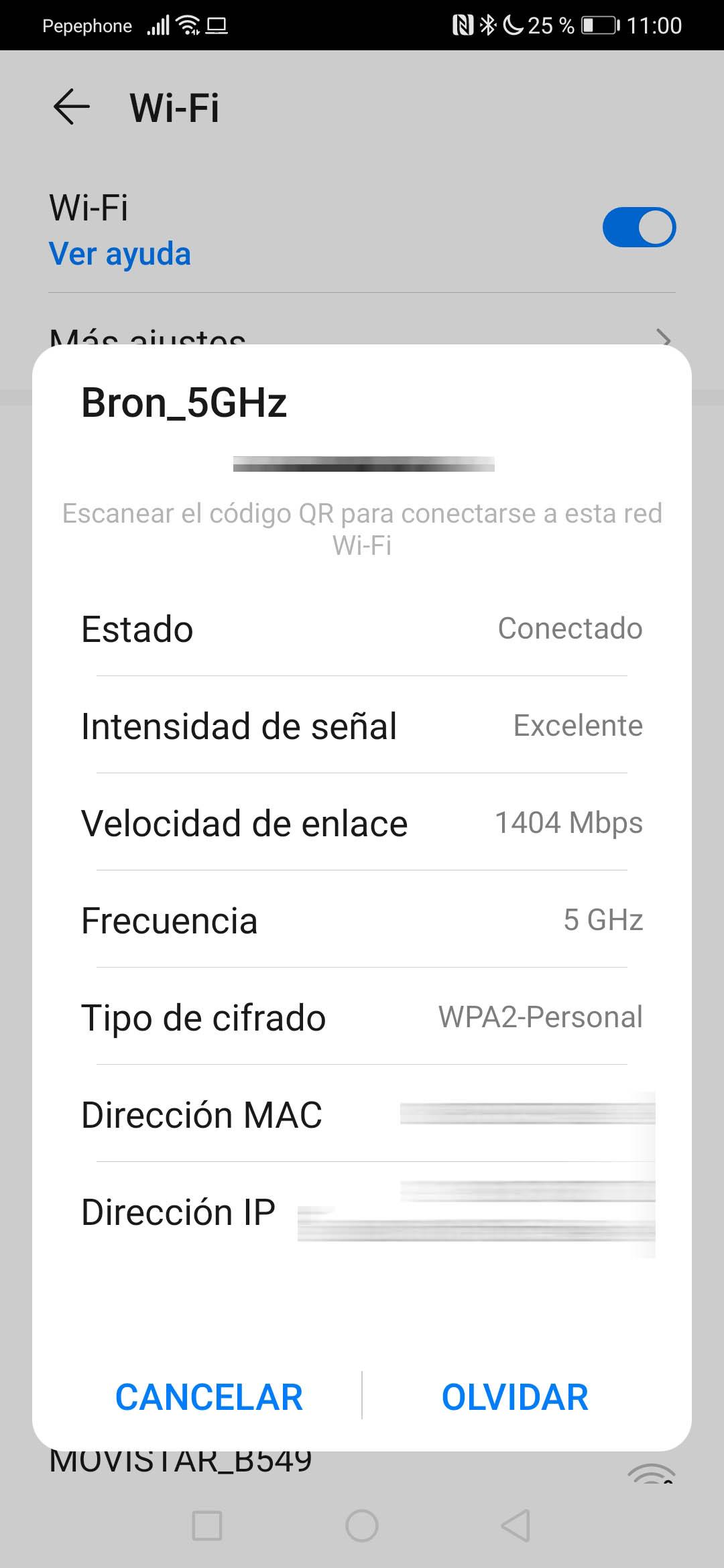Tap the system back triangle

[516, 1526]
